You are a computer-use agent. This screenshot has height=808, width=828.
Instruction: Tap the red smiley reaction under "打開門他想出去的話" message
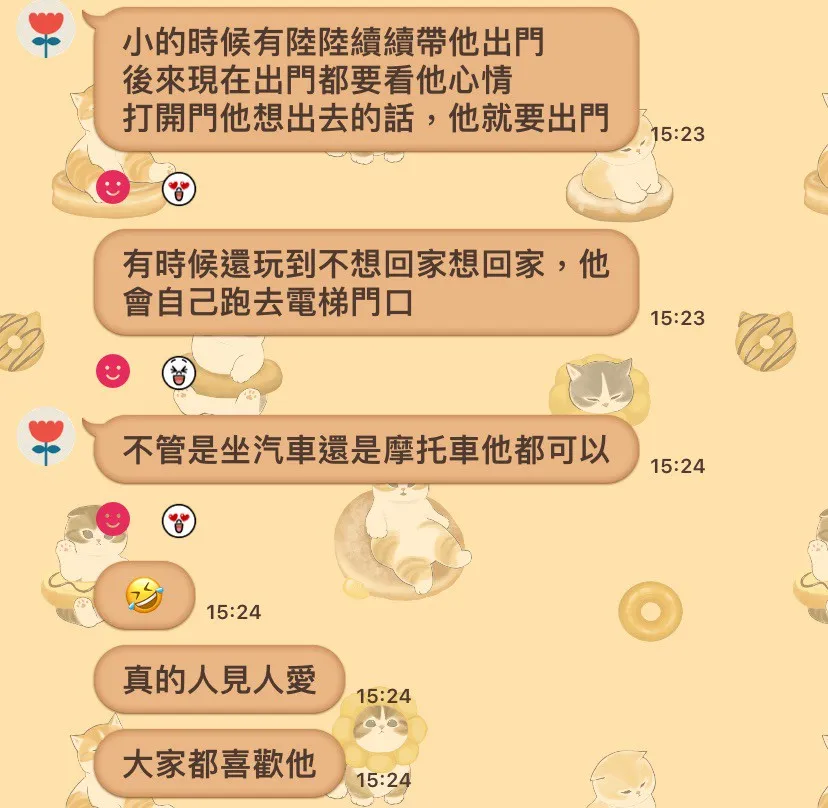(113, 187)
